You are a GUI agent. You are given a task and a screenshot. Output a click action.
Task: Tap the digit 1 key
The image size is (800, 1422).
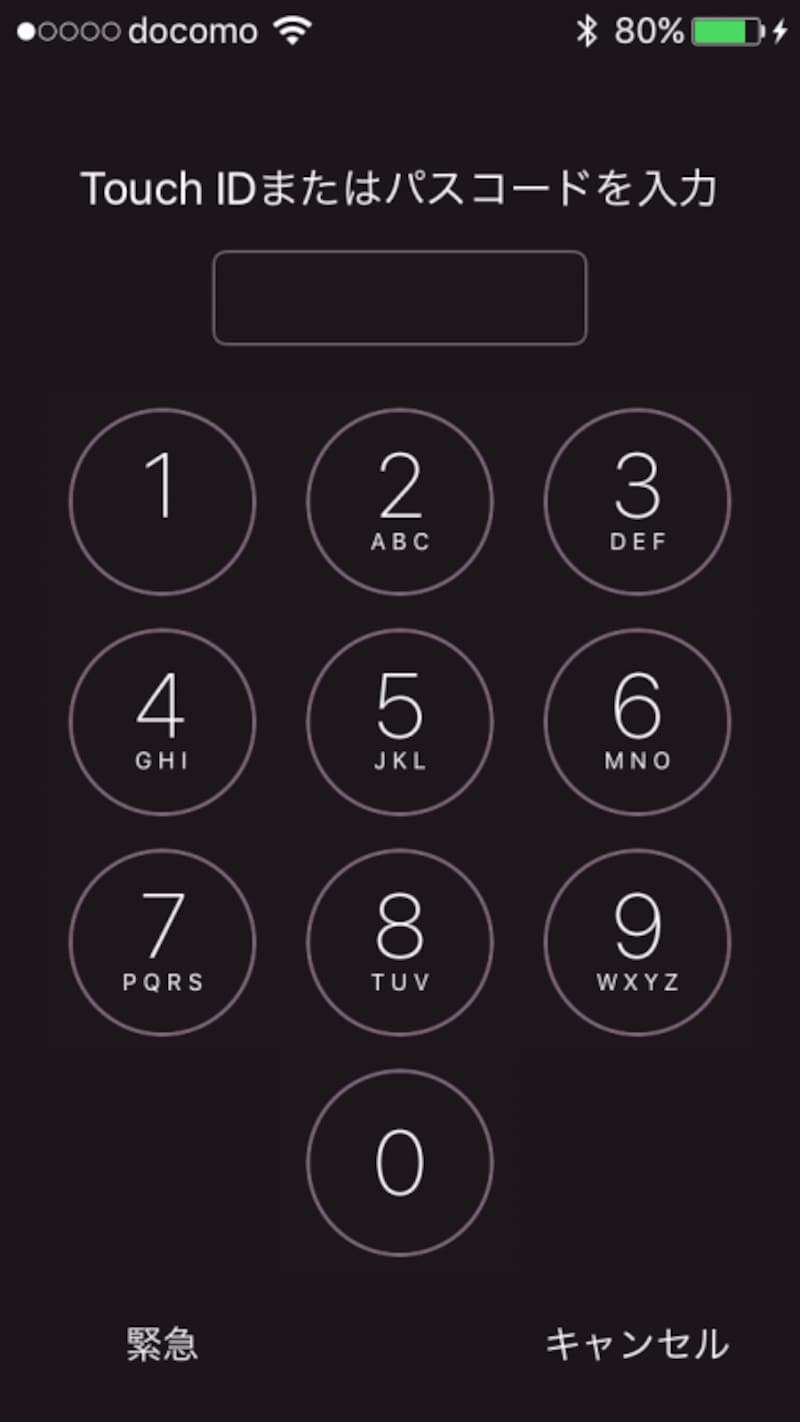pos(162,500)
